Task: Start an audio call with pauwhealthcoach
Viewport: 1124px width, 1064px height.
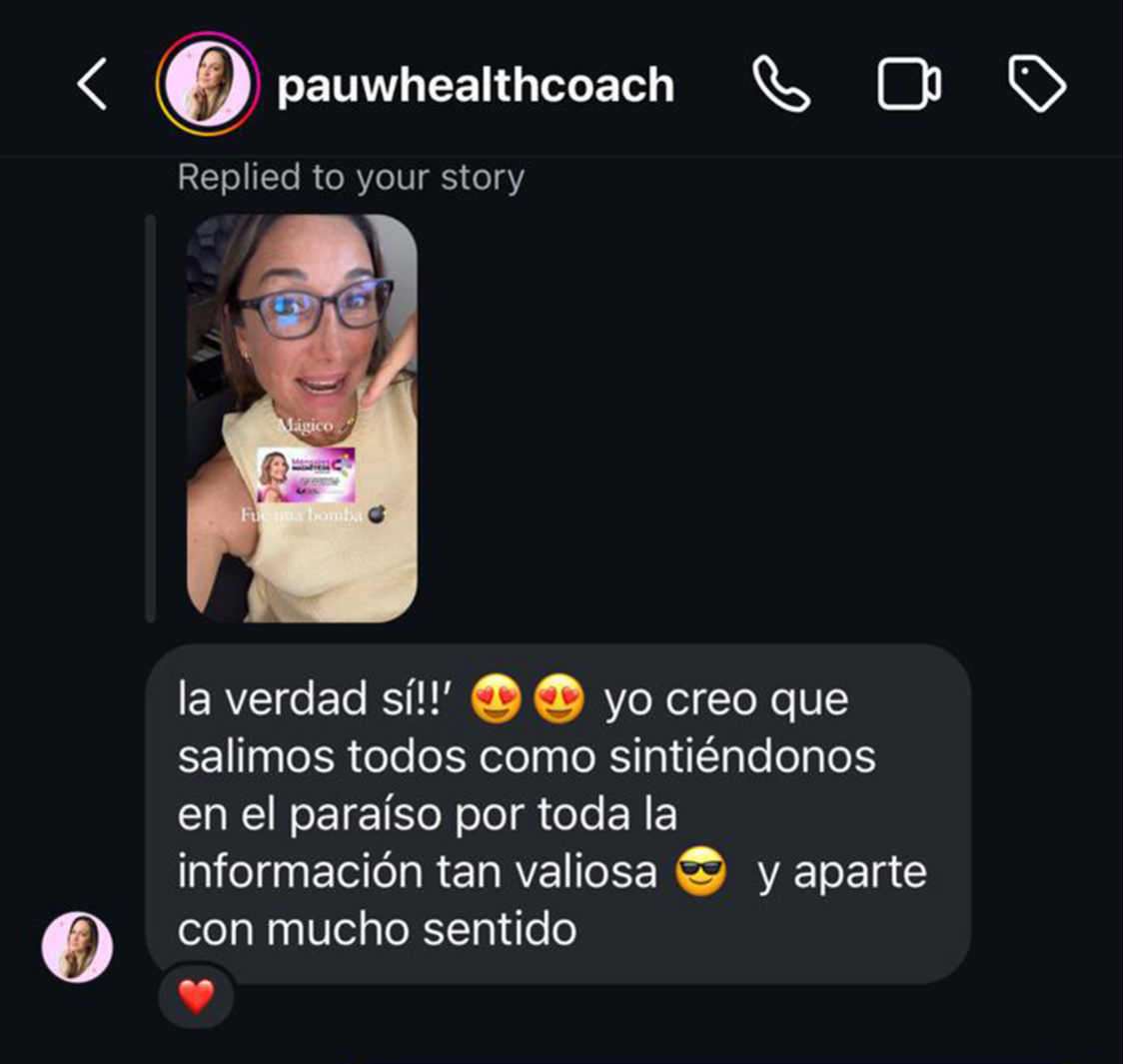Action: tap(780, 84)
